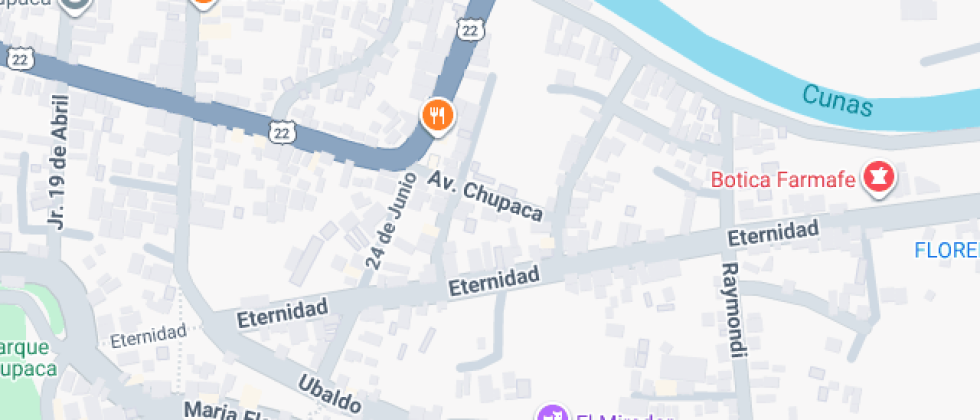Viewport: 980px width, 420px height.
Task: Open the El Mirador place marker
Action: point(551,413)
